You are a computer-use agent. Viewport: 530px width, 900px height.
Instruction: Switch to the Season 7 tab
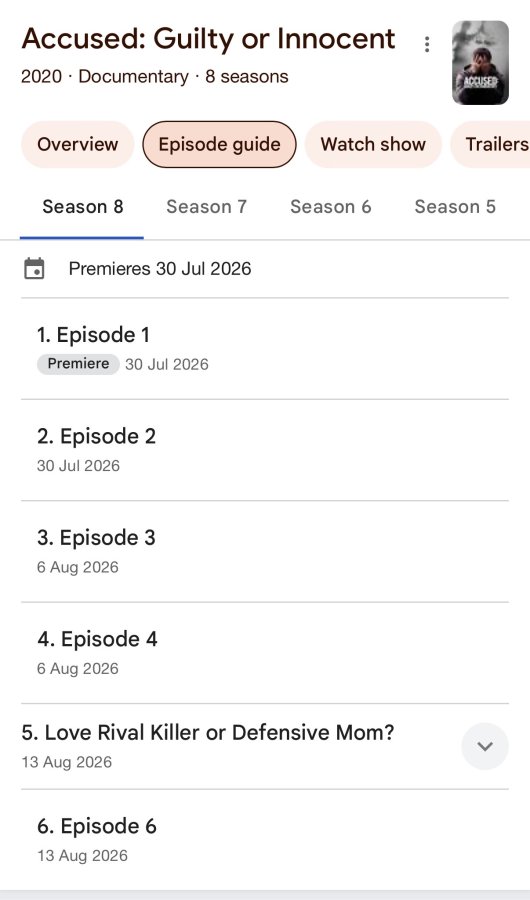pos(207,207)
